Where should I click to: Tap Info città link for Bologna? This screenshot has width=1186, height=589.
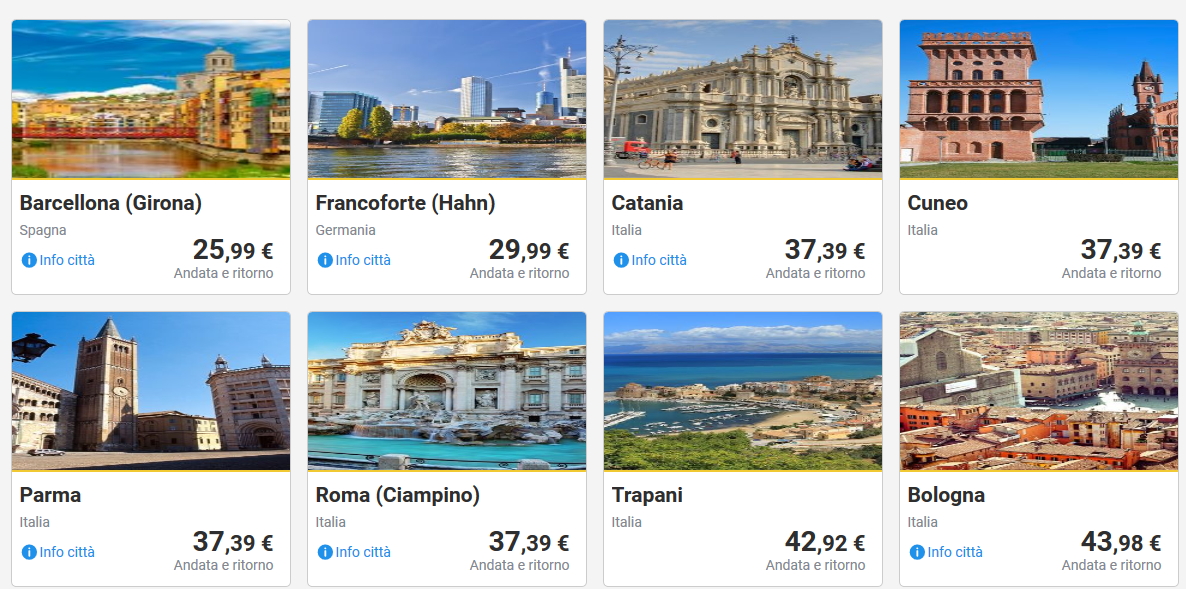pyautogui.click(x=947, y=552)
